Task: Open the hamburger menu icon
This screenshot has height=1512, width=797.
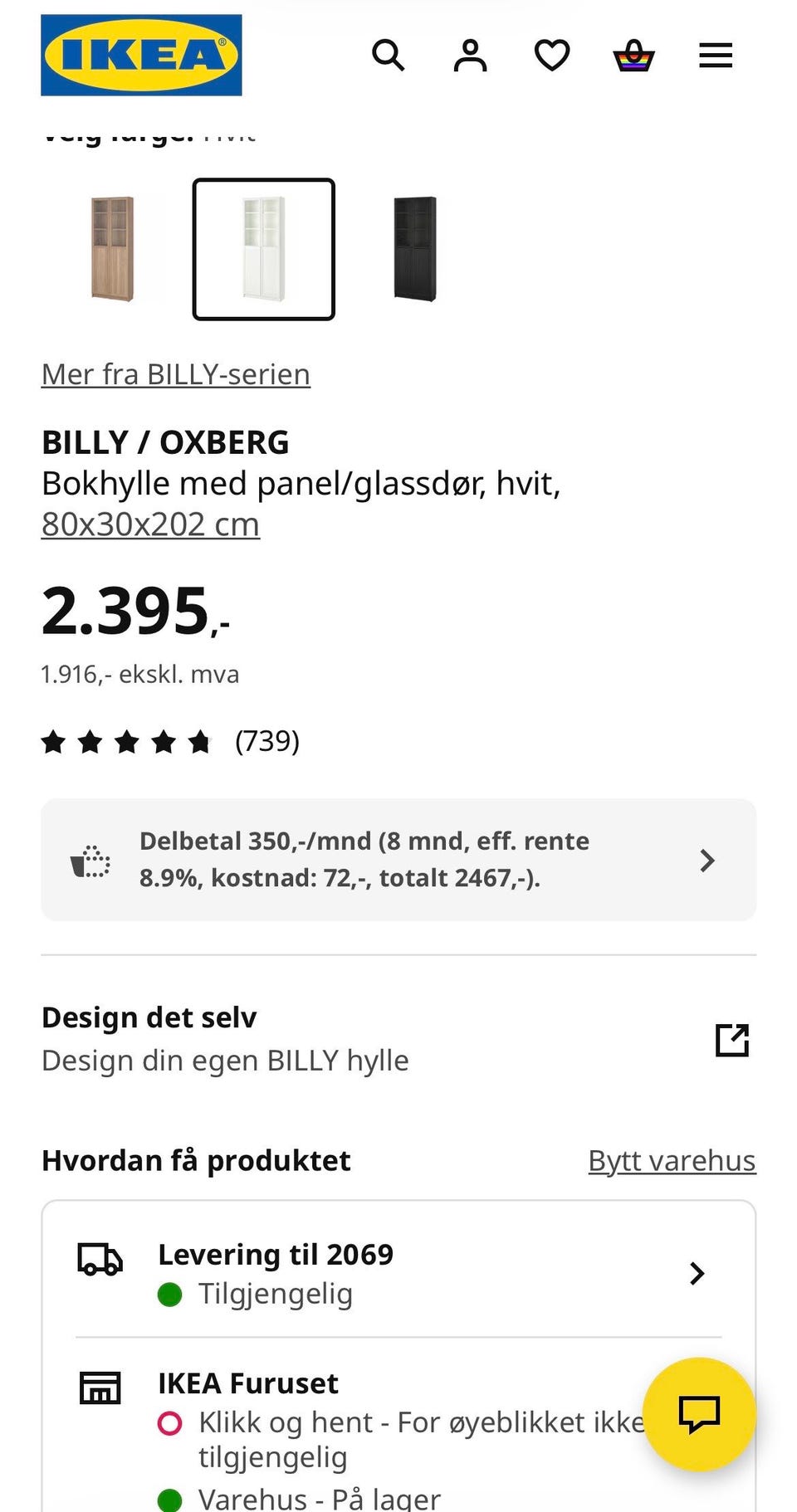Action: click(x=715, y=55)
